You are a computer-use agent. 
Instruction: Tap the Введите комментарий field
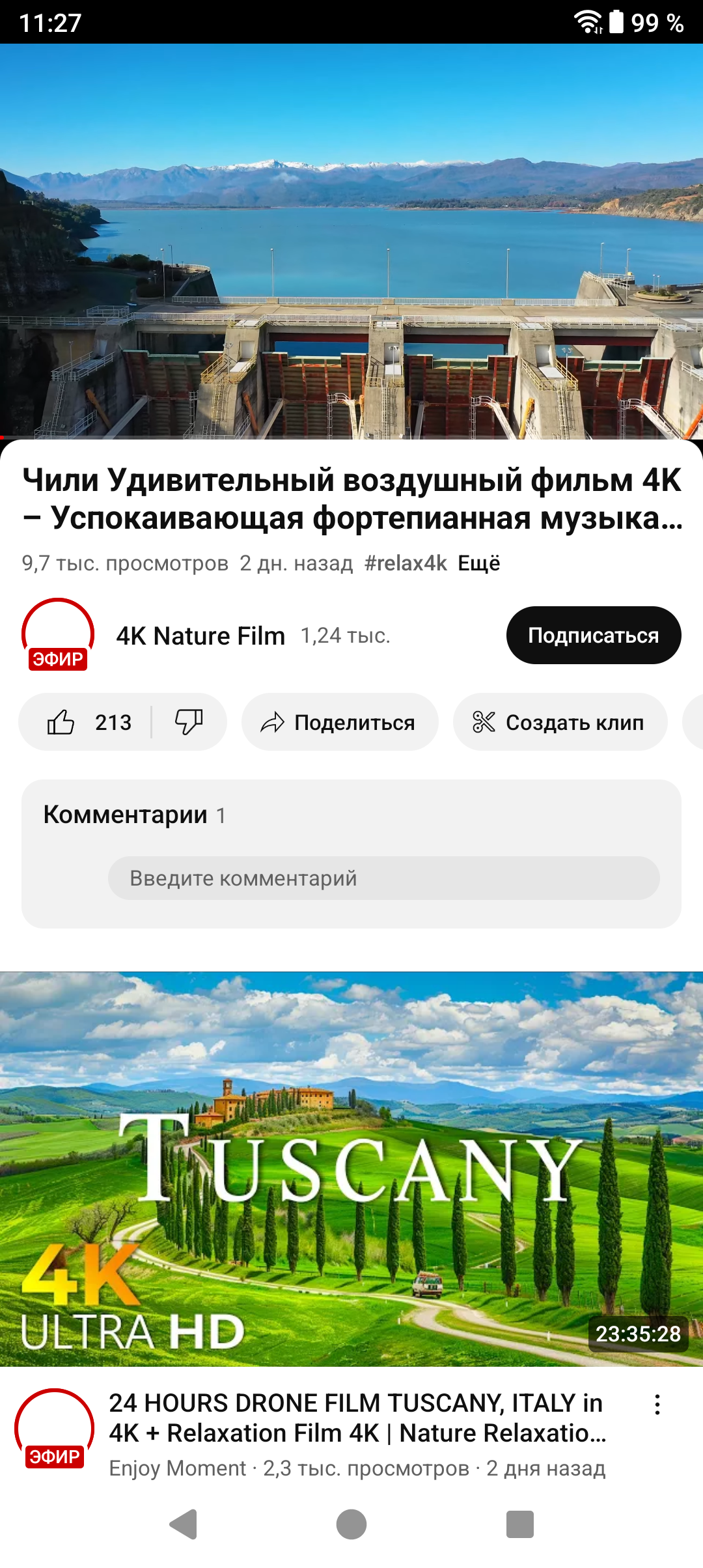click(383, 878)
